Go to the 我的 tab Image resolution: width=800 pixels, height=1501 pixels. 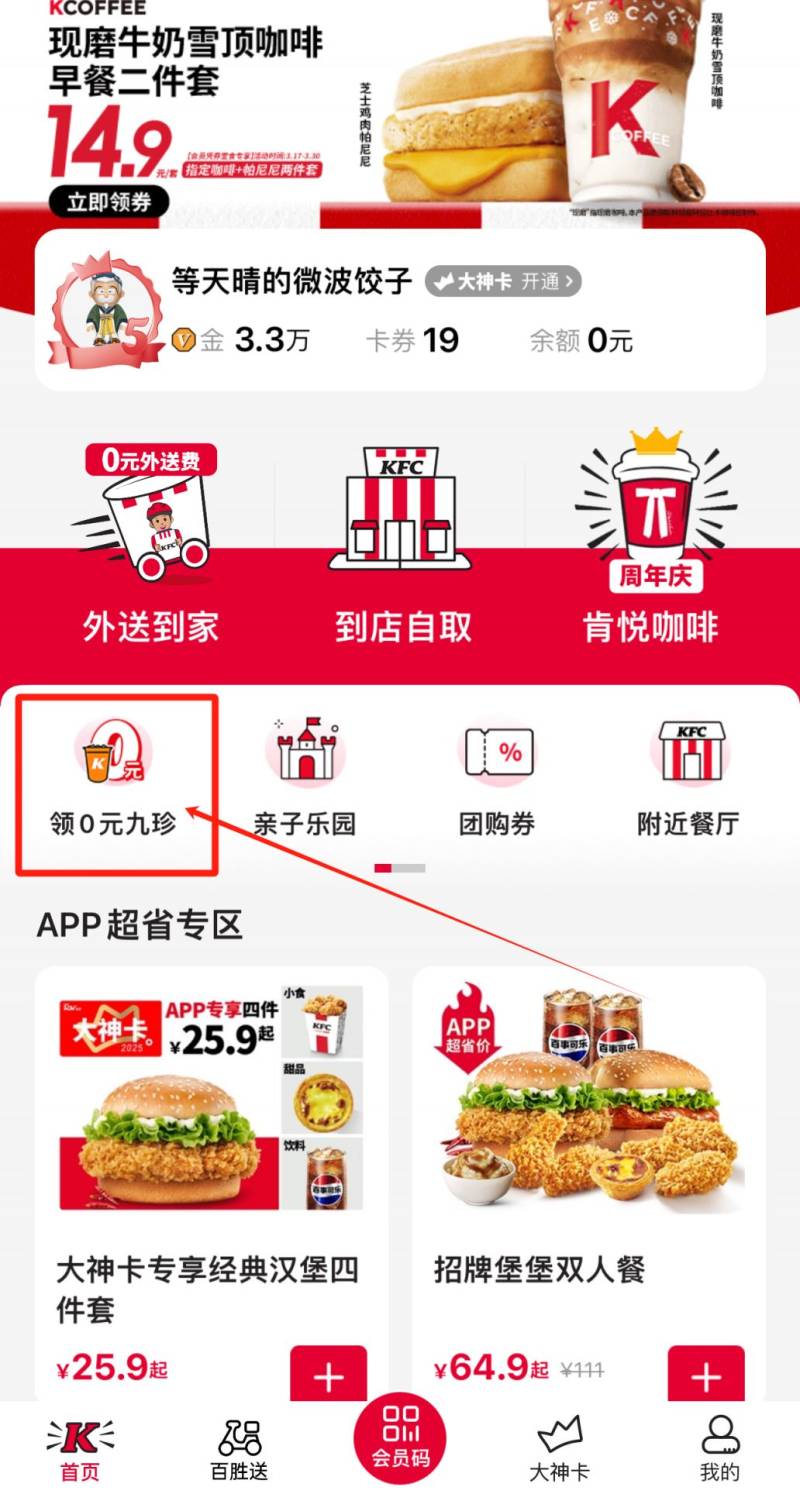[719, 1450]
